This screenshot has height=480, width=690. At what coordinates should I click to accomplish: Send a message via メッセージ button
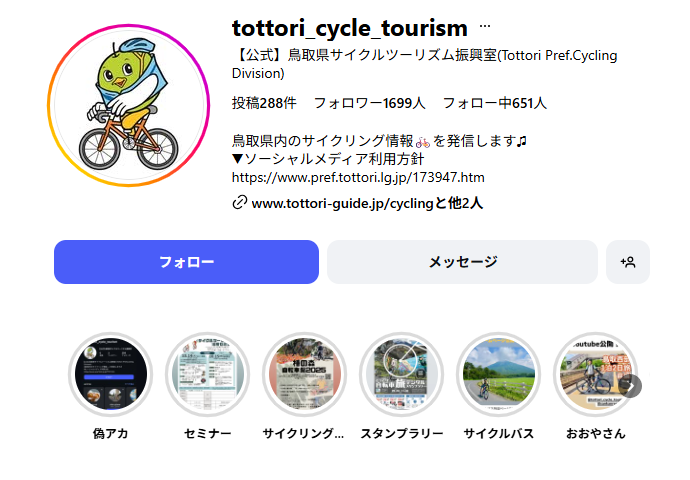pyautogui.click(x=463, y=262)
